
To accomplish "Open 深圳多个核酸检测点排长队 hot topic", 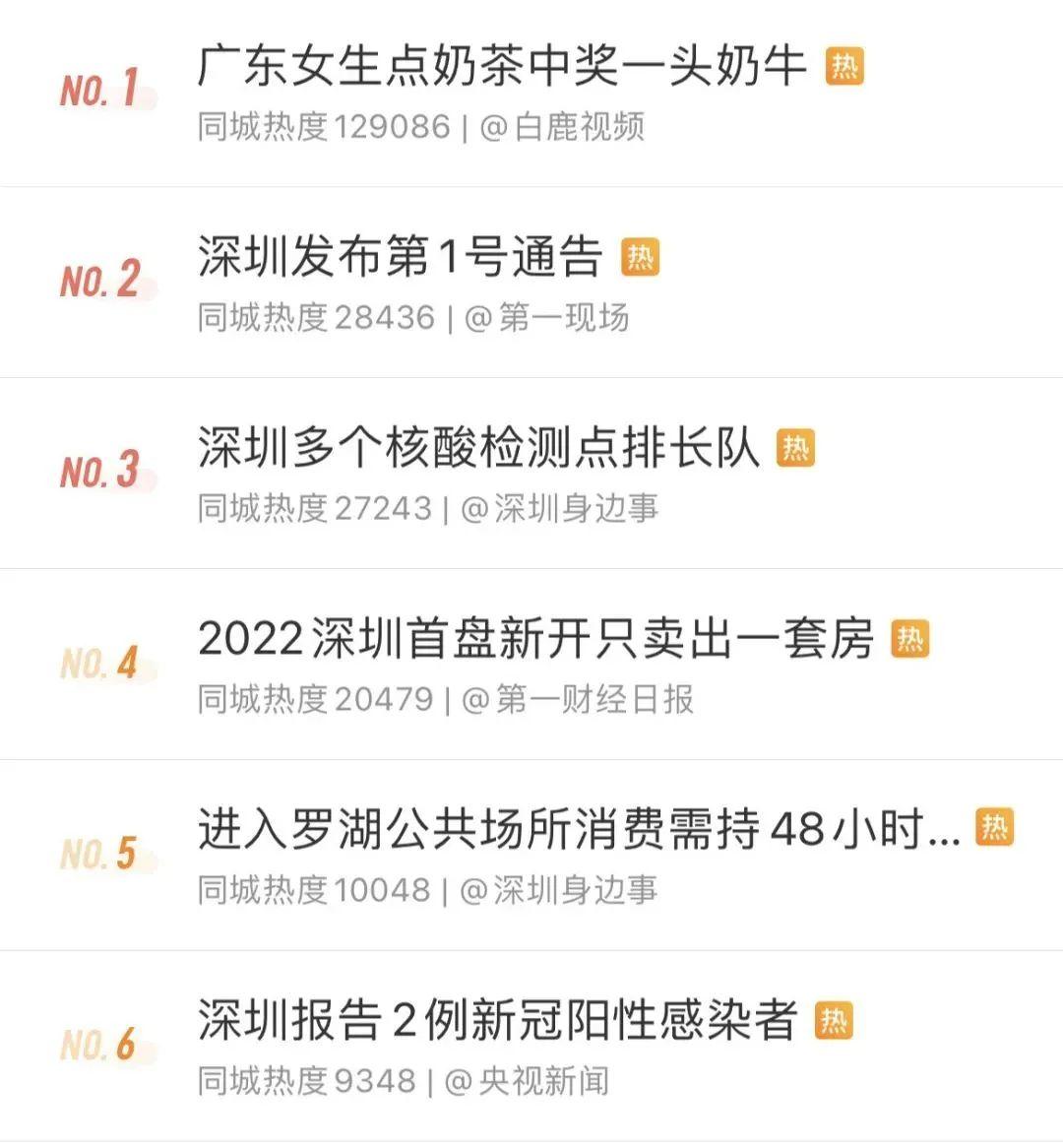I will (478, 449).
